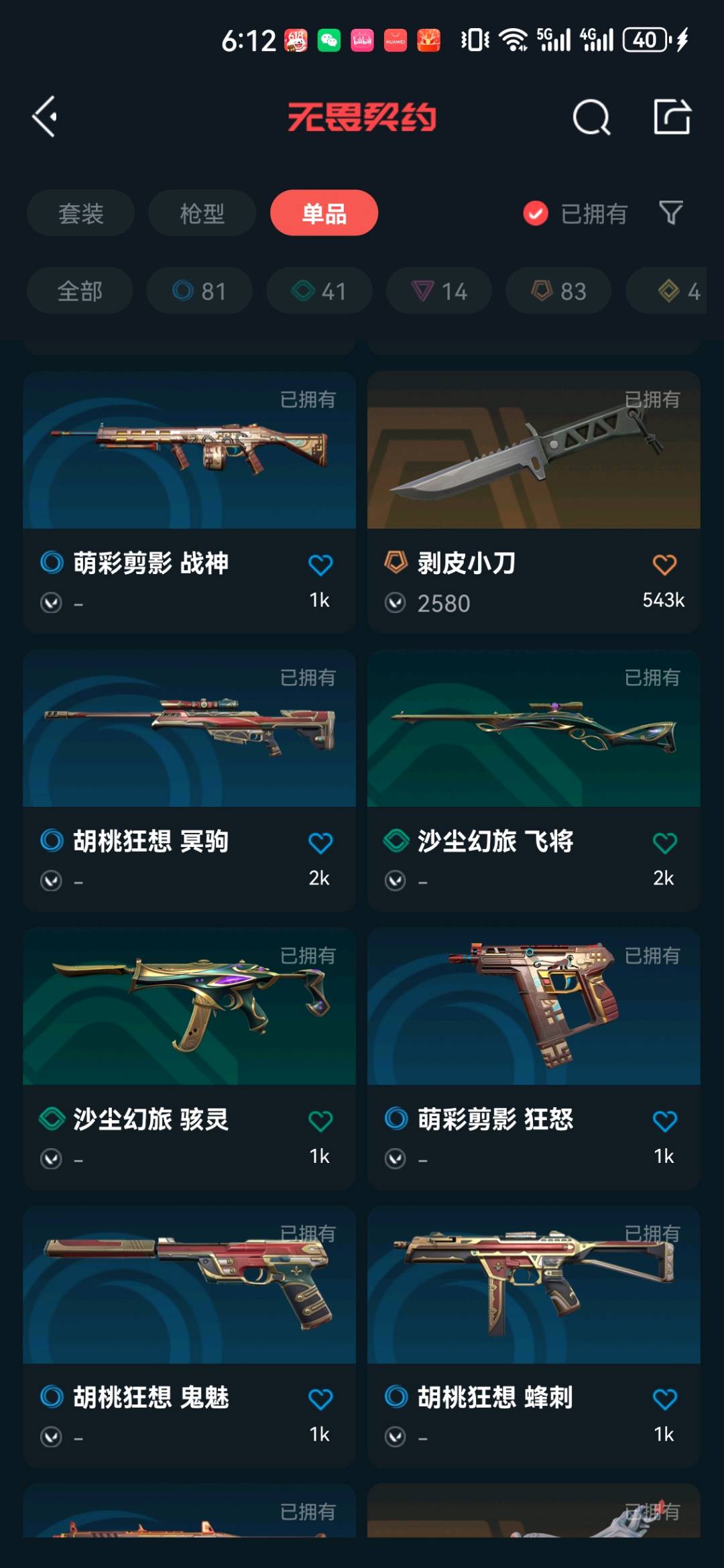The height and width of the screenshot is (1568, 724).
Task: Favorite the 萌彩剪影 狂怒 skin
Action: click(x=664, y=1121)
